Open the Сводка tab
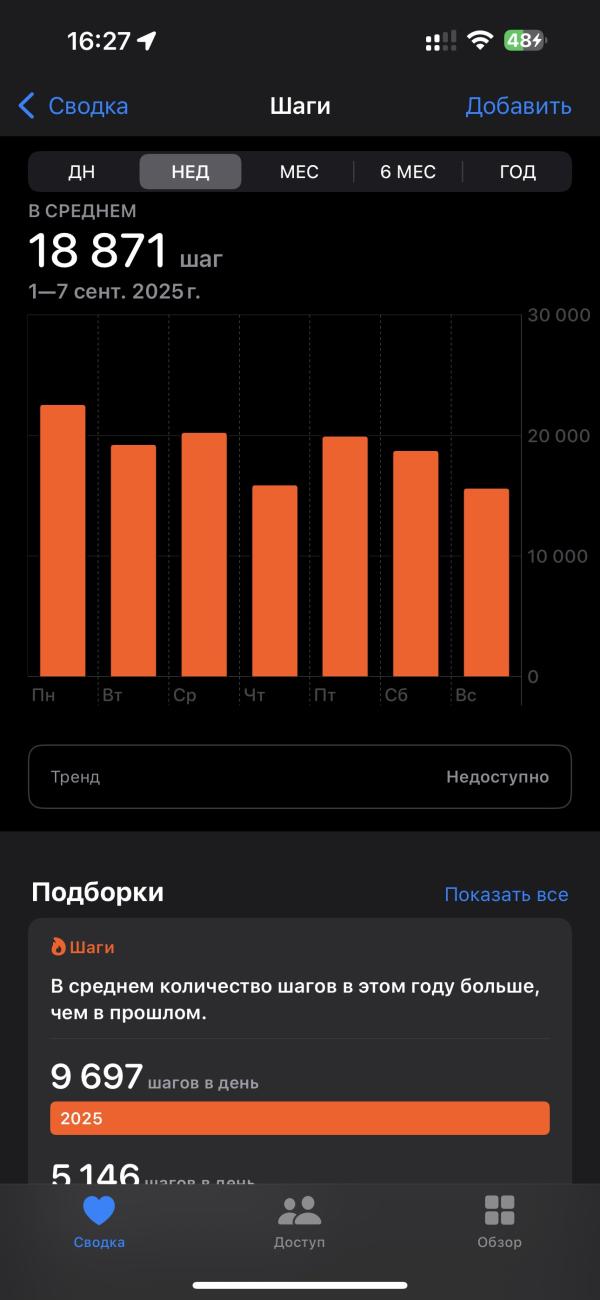 (99, 1222)
